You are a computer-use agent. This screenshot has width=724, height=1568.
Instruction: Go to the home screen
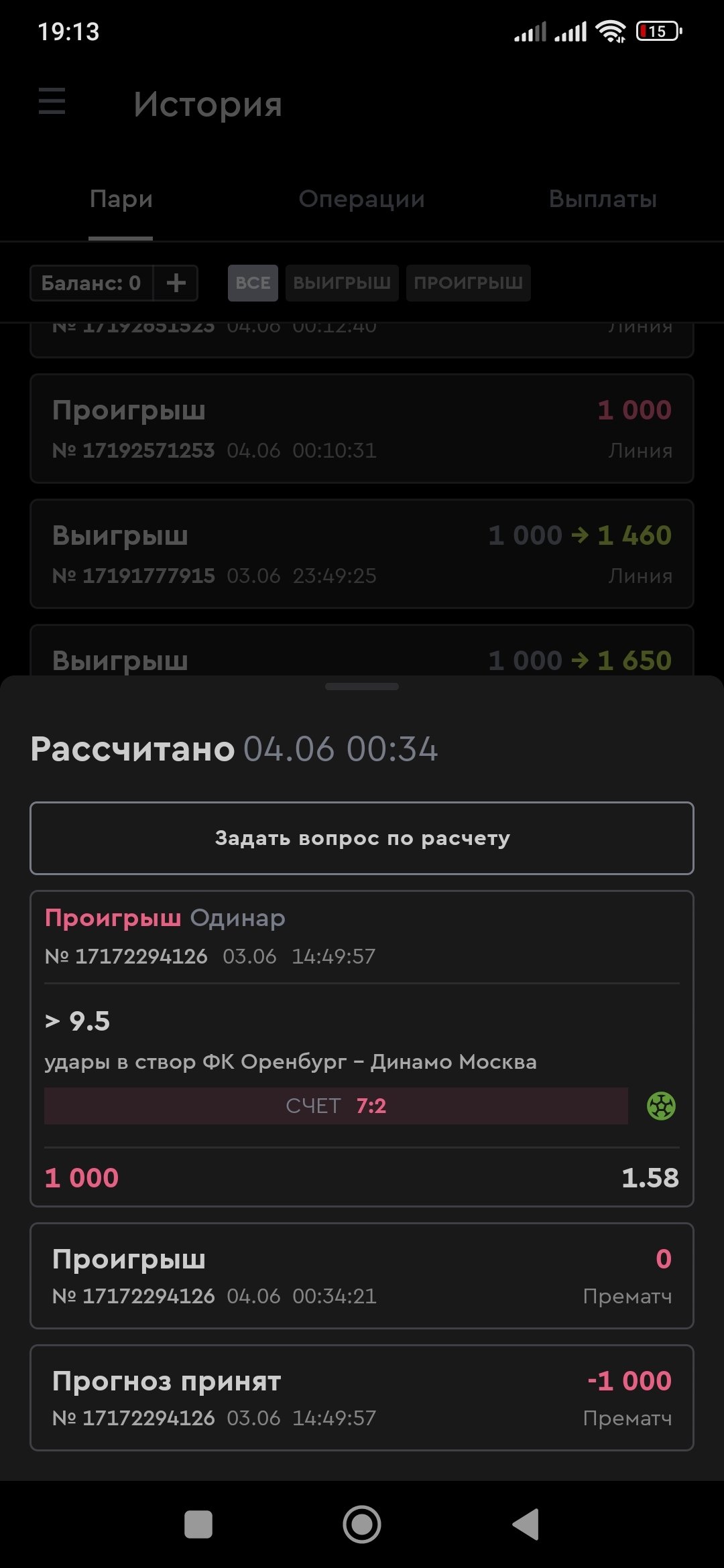click(x=362, y=1524)
